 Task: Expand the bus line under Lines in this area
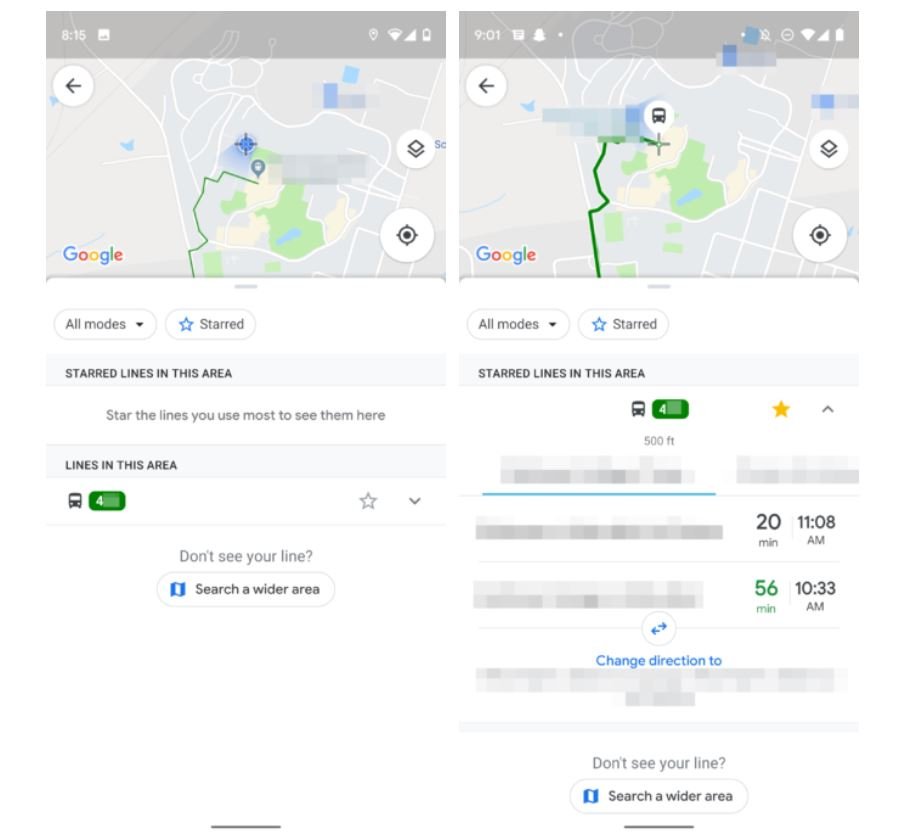[x=415, y=501]
